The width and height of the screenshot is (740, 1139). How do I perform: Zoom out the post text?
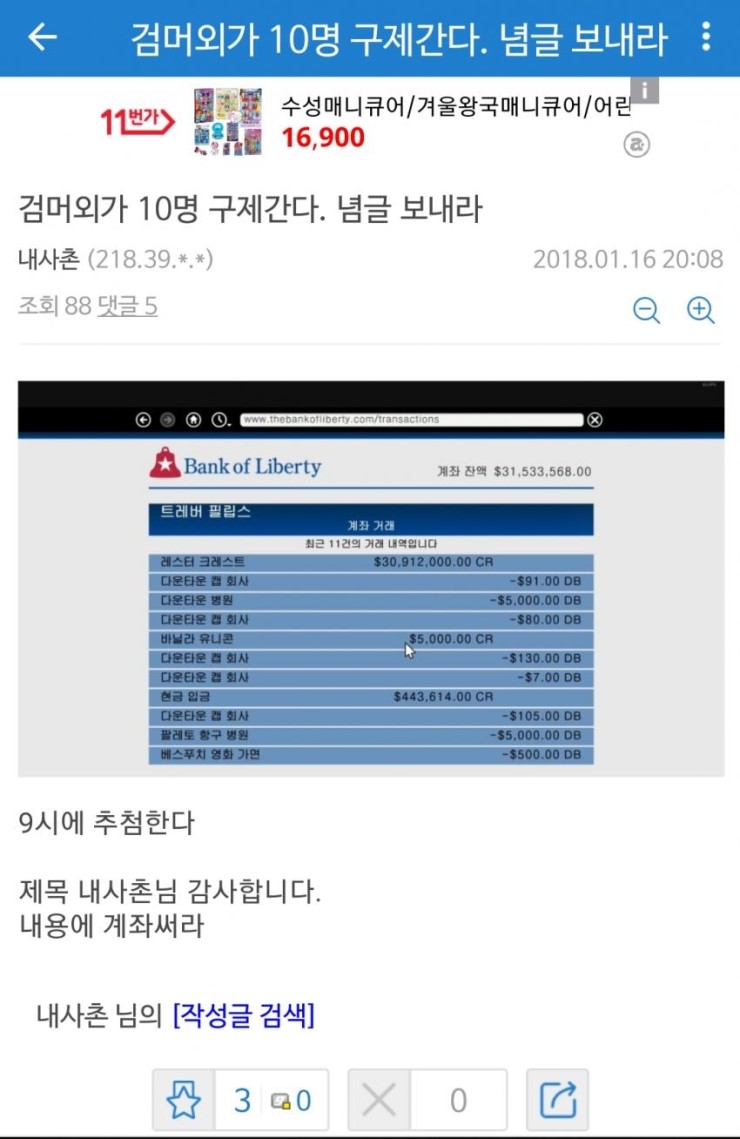647,310
